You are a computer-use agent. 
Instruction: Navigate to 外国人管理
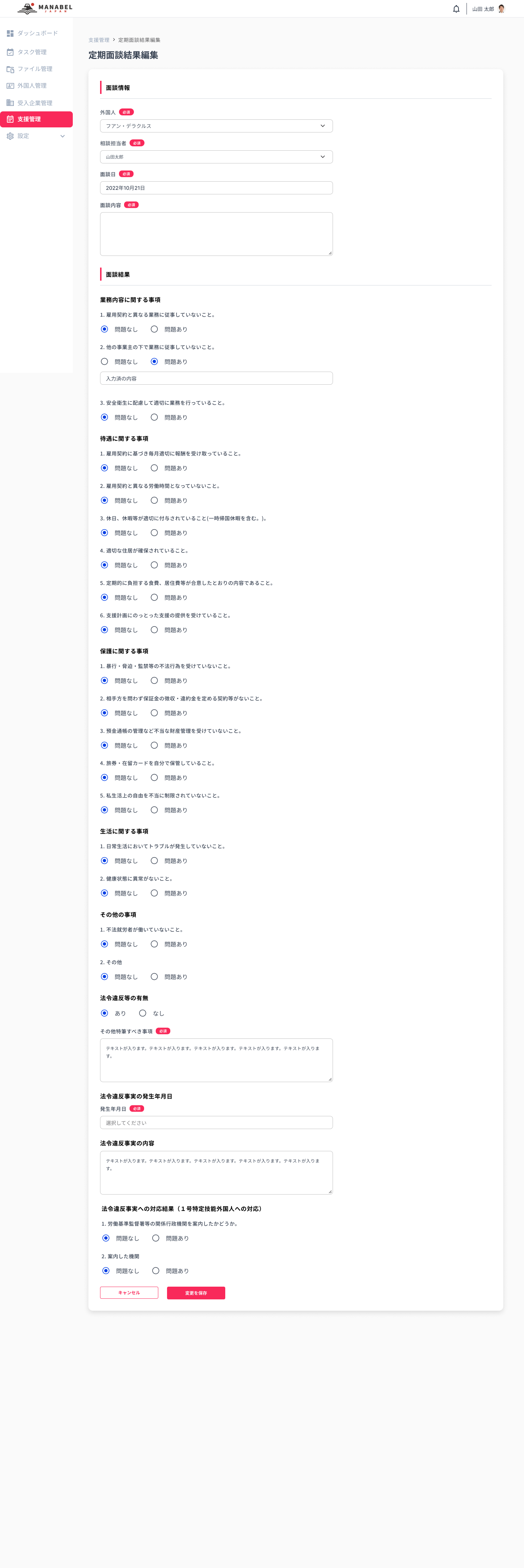32,86
